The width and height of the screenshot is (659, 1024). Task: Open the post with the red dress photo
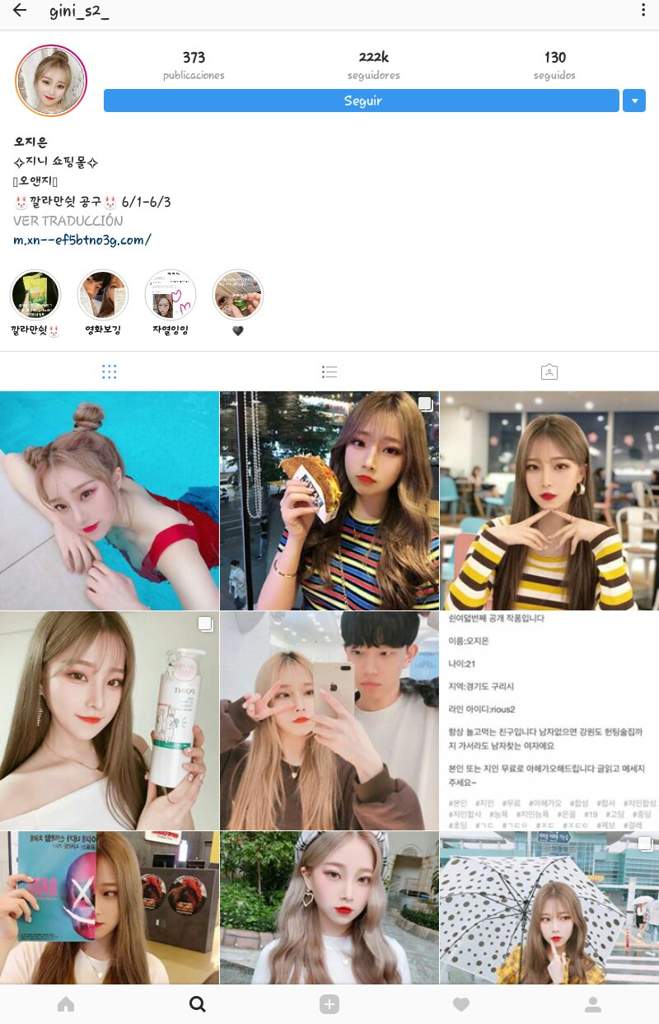(109, 500)
